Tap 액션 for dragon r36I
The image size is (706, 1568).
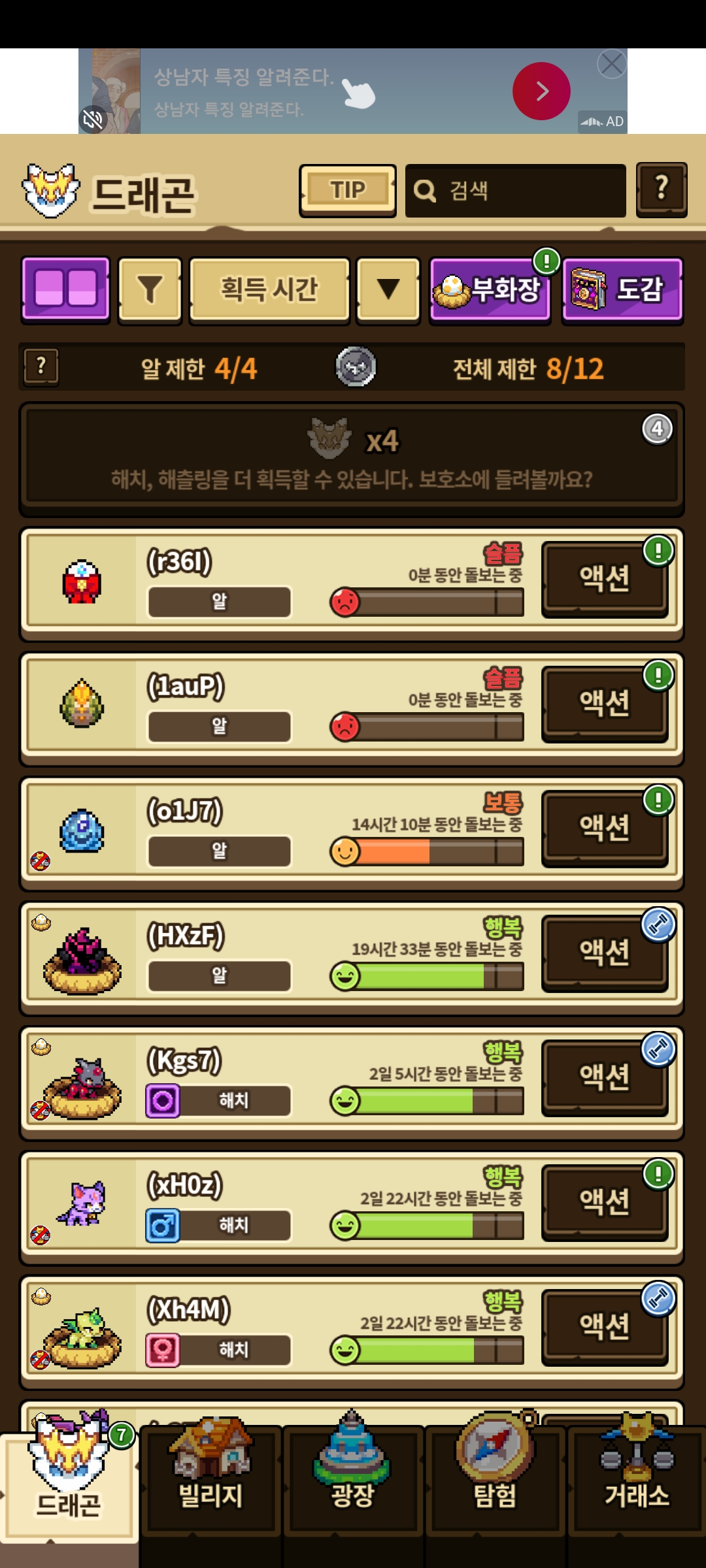[x=605, y=579]
